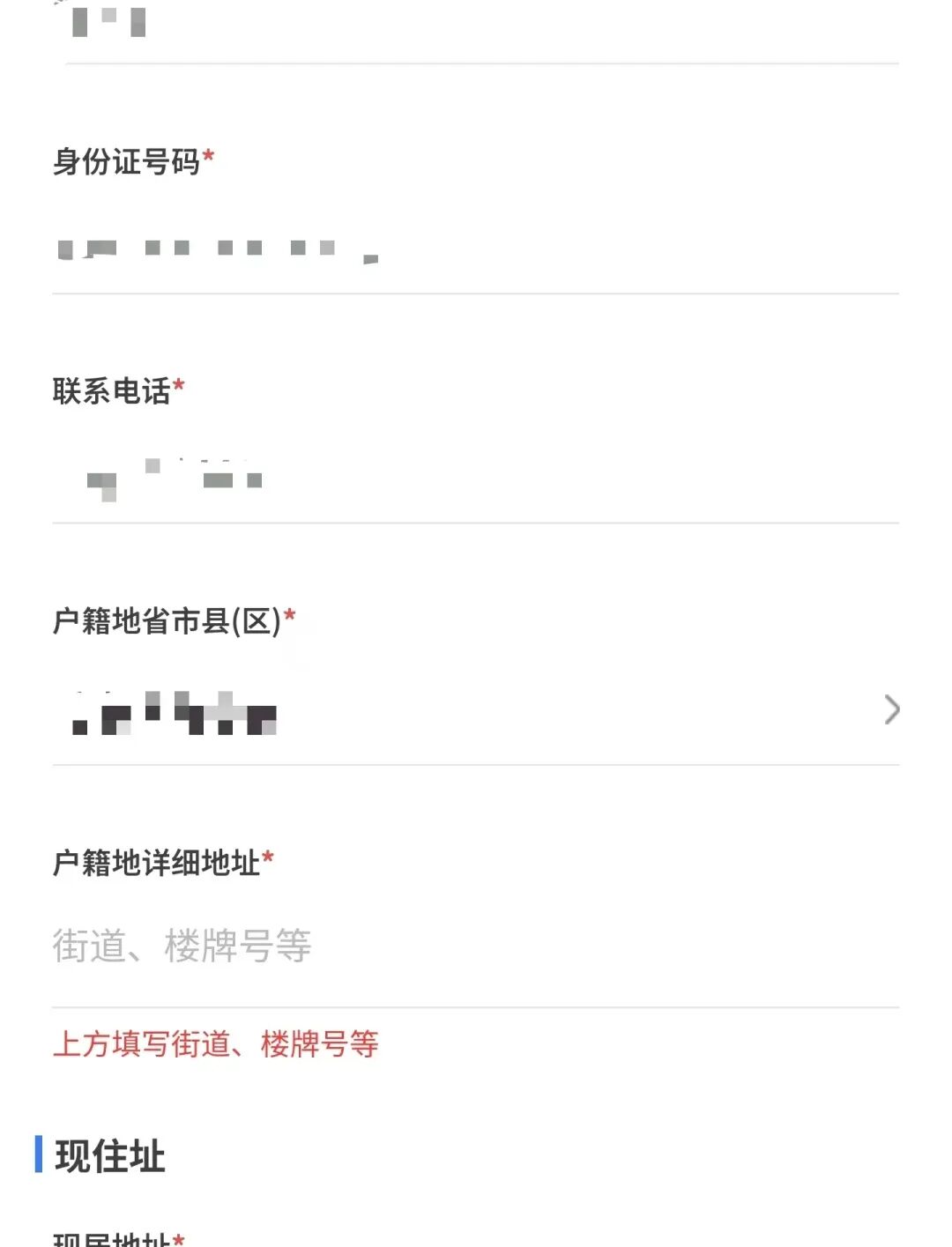Screen dimensions: 952x1247
Task: Open the 户籍地省市县(区) picker
Action: 476,712
